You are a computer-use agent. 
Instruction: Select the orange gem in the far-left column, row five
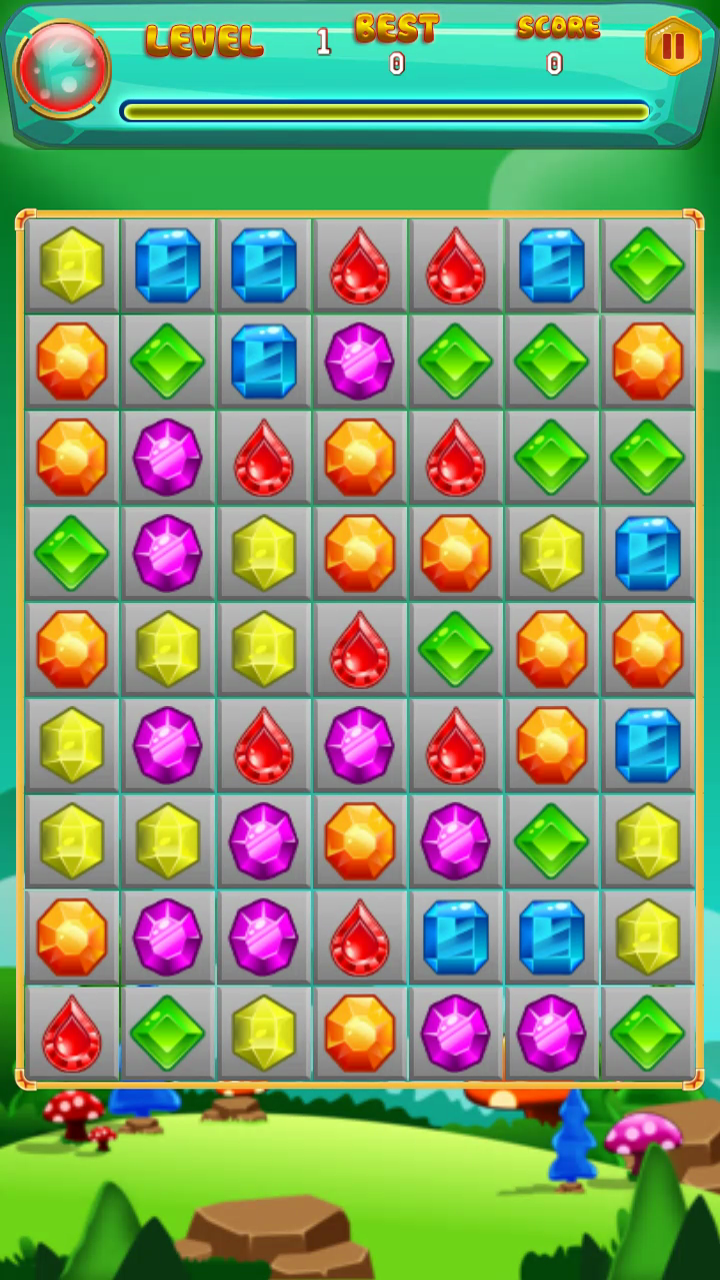(x=72, y=649)
